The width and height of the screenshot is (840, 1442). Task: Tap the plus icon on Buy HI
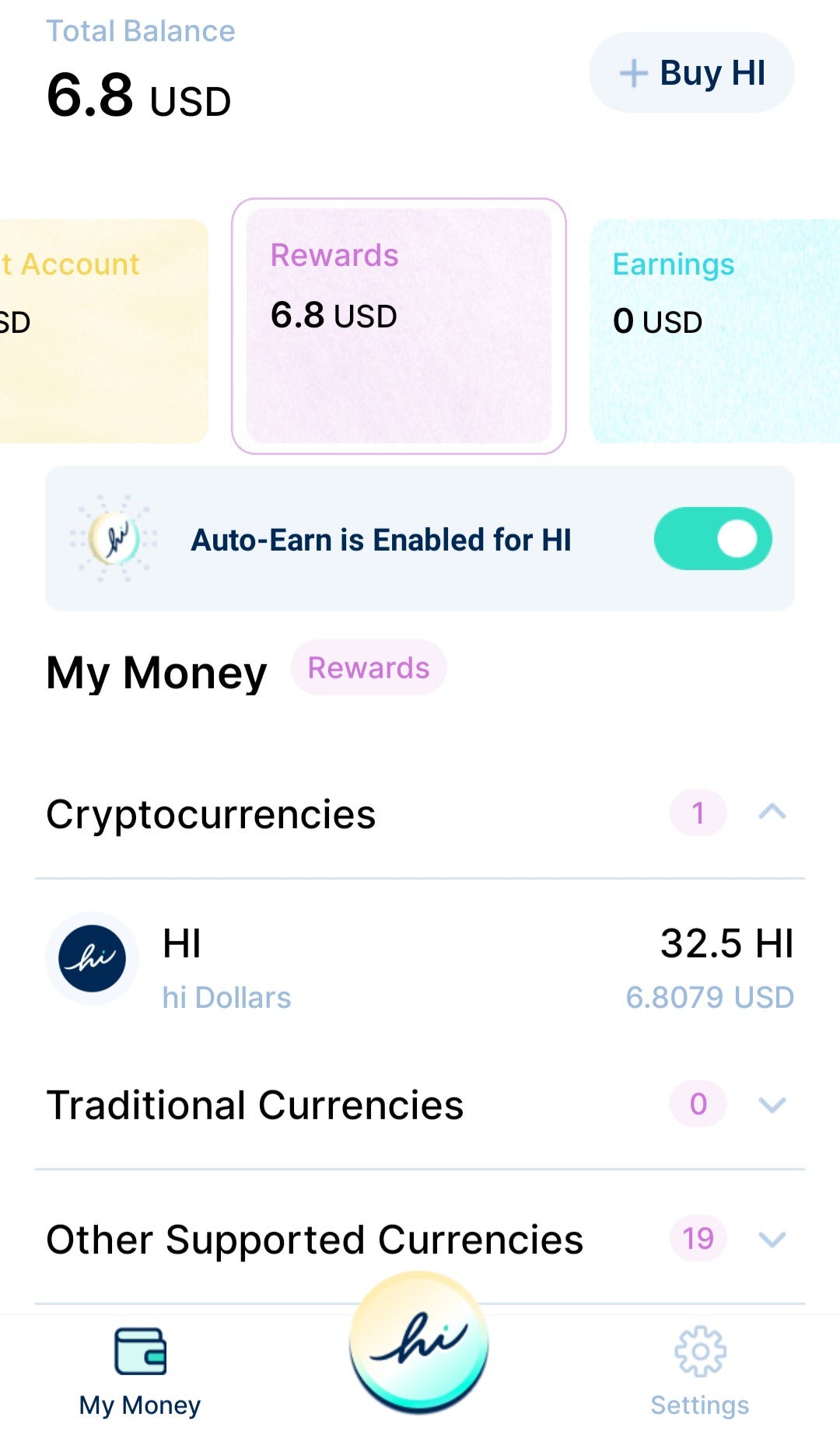click(632, 72)
